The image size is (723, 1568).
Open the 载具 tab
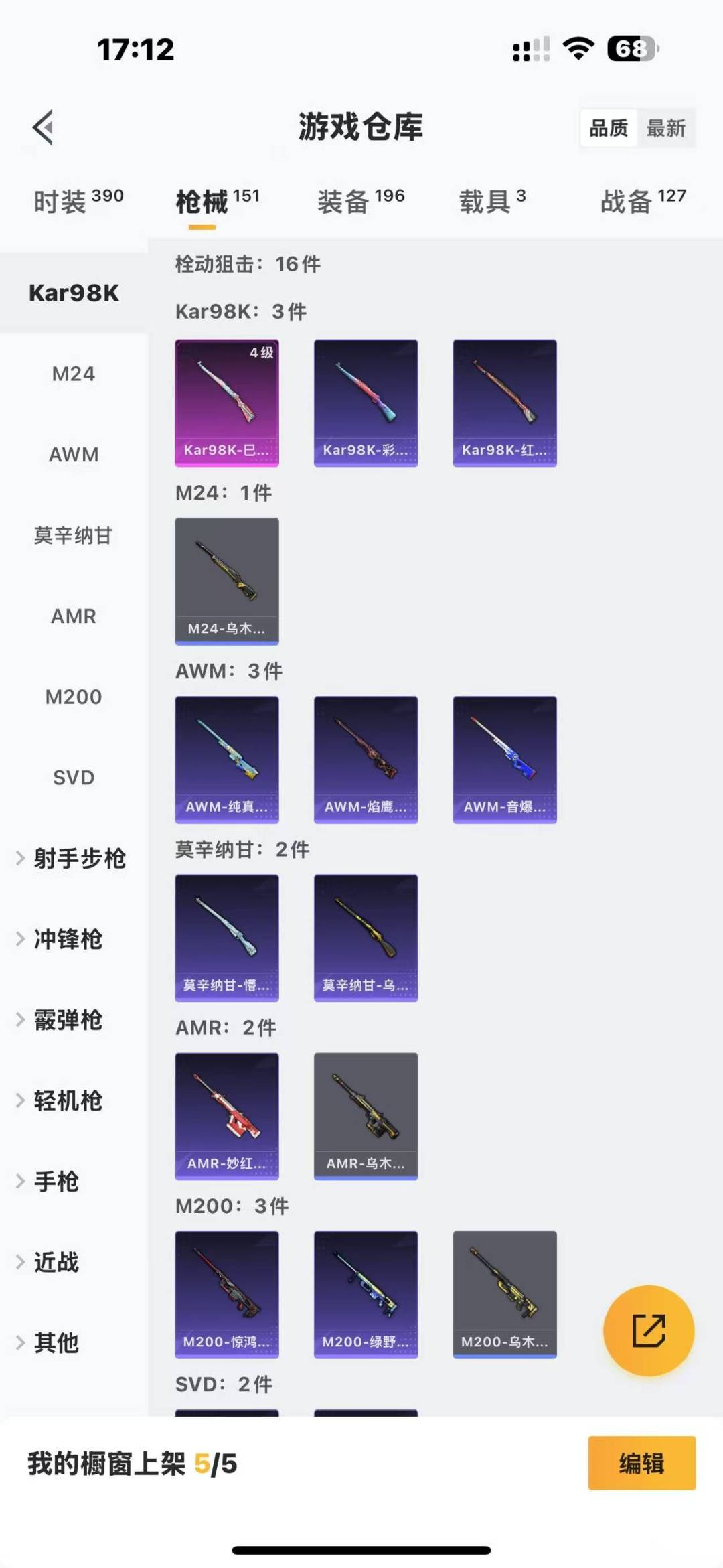click(x=492, y=201)
